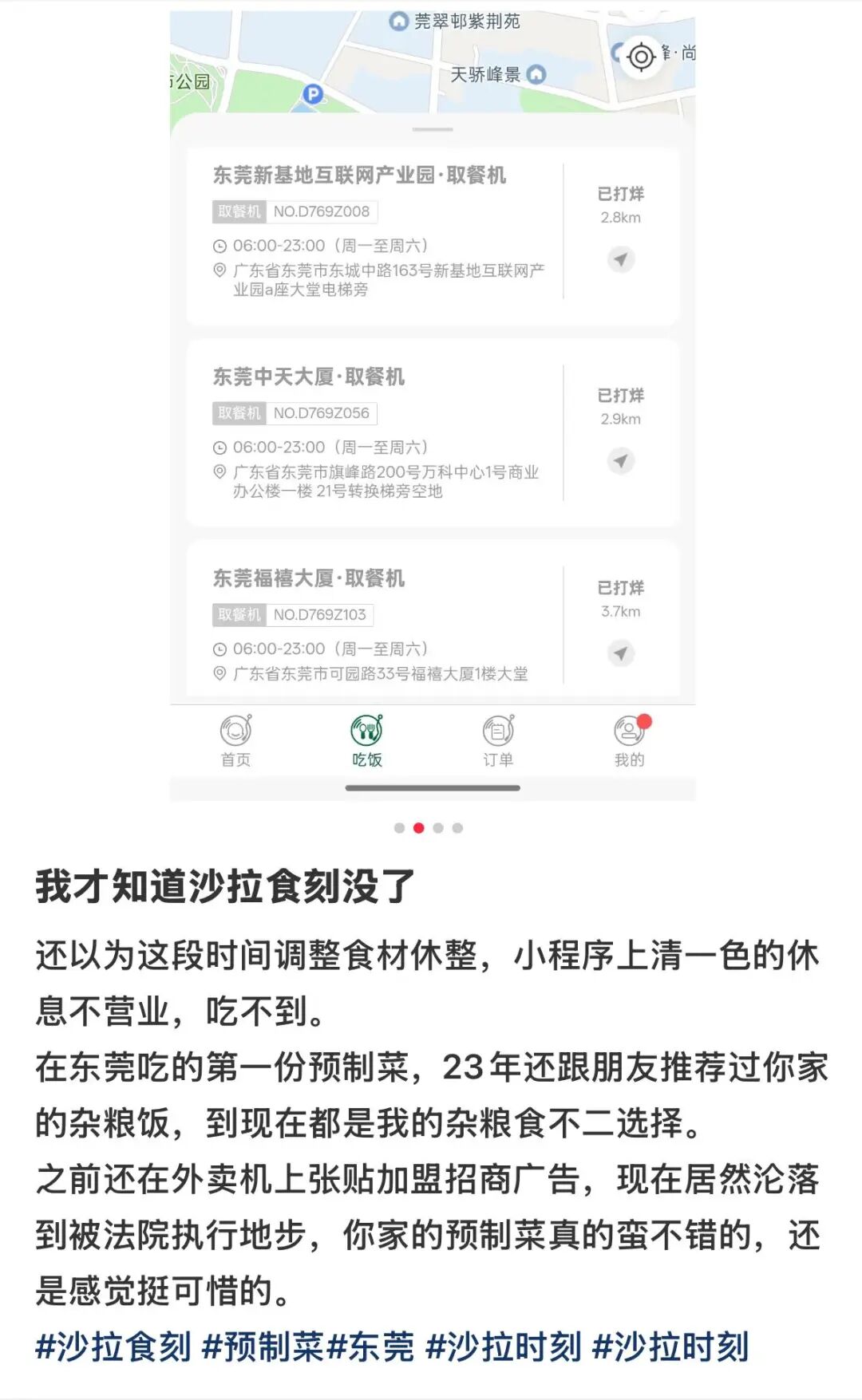Image resolution: width=862 pixels, height=1400 pixels.
Task: Open the #沙拉食刻 hashtag
Action: (x=113, y=1348)
